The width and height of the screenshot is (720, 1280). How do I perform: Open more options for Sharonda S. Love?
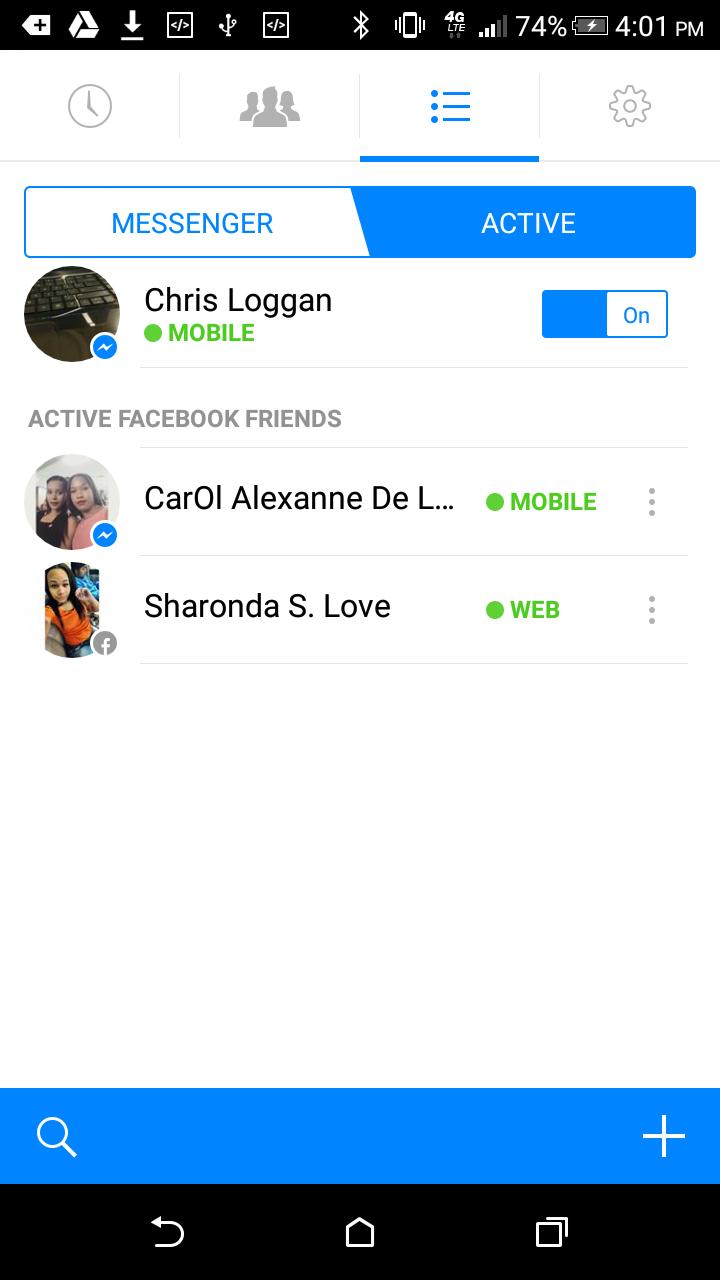coord(652,610)
